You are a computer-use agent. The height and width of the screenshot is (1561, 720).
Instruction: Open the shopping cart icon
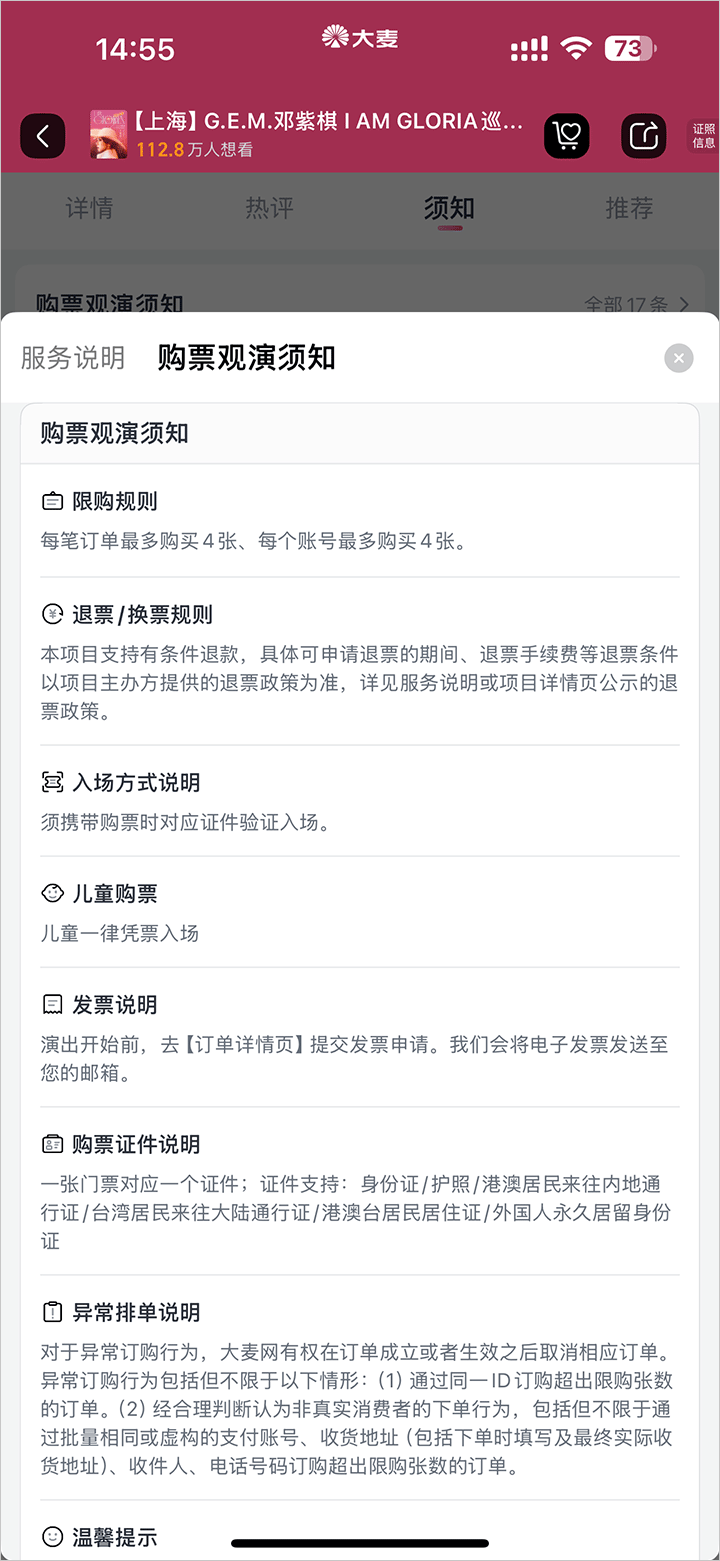click(x=566, y=136)
